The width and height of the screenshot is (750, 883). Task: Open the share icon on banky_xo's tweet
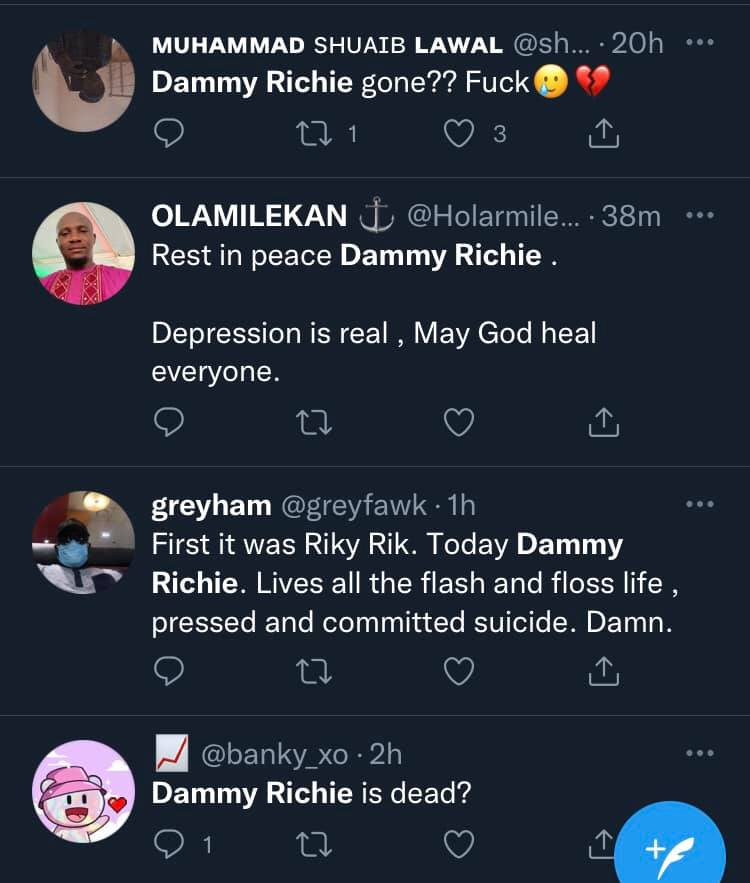pos(602,845)
